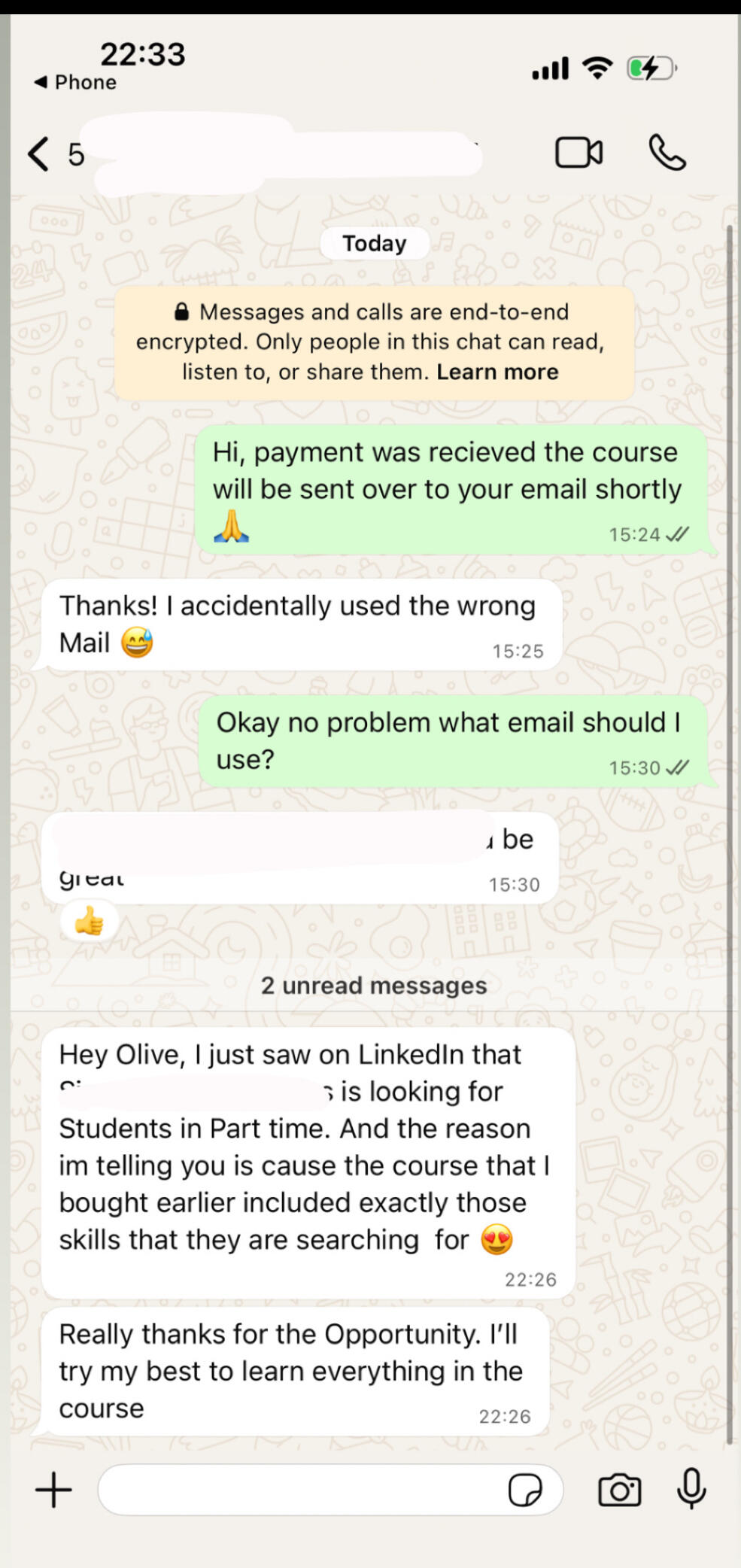Open the contact info from header name
This screenshot has height=1568, width=741.
click(x=286, y=154)
